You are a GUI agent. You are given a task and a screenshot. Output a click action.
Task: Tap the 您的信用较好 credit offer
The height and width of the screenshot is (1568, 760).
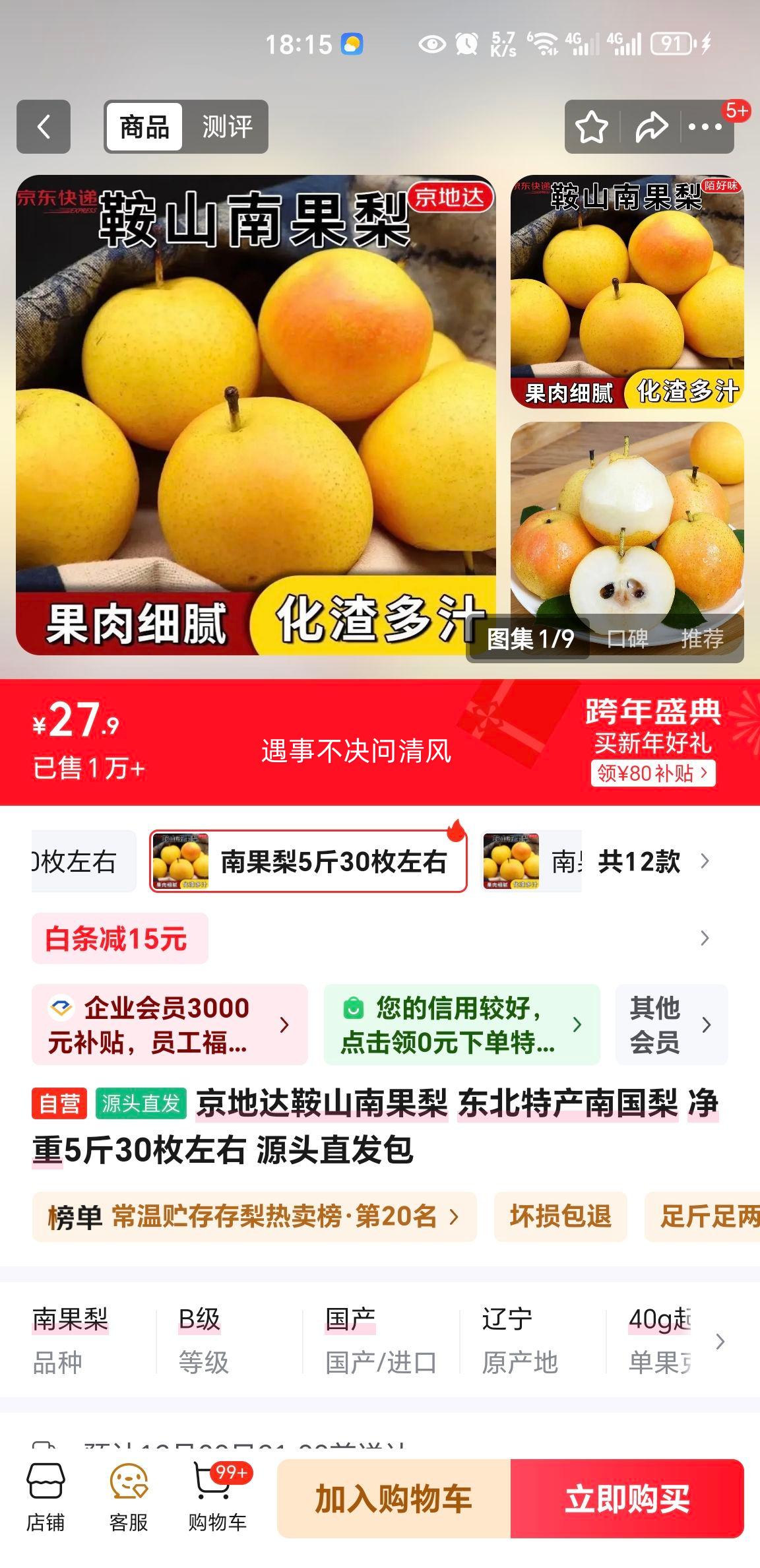(461, 1024)
